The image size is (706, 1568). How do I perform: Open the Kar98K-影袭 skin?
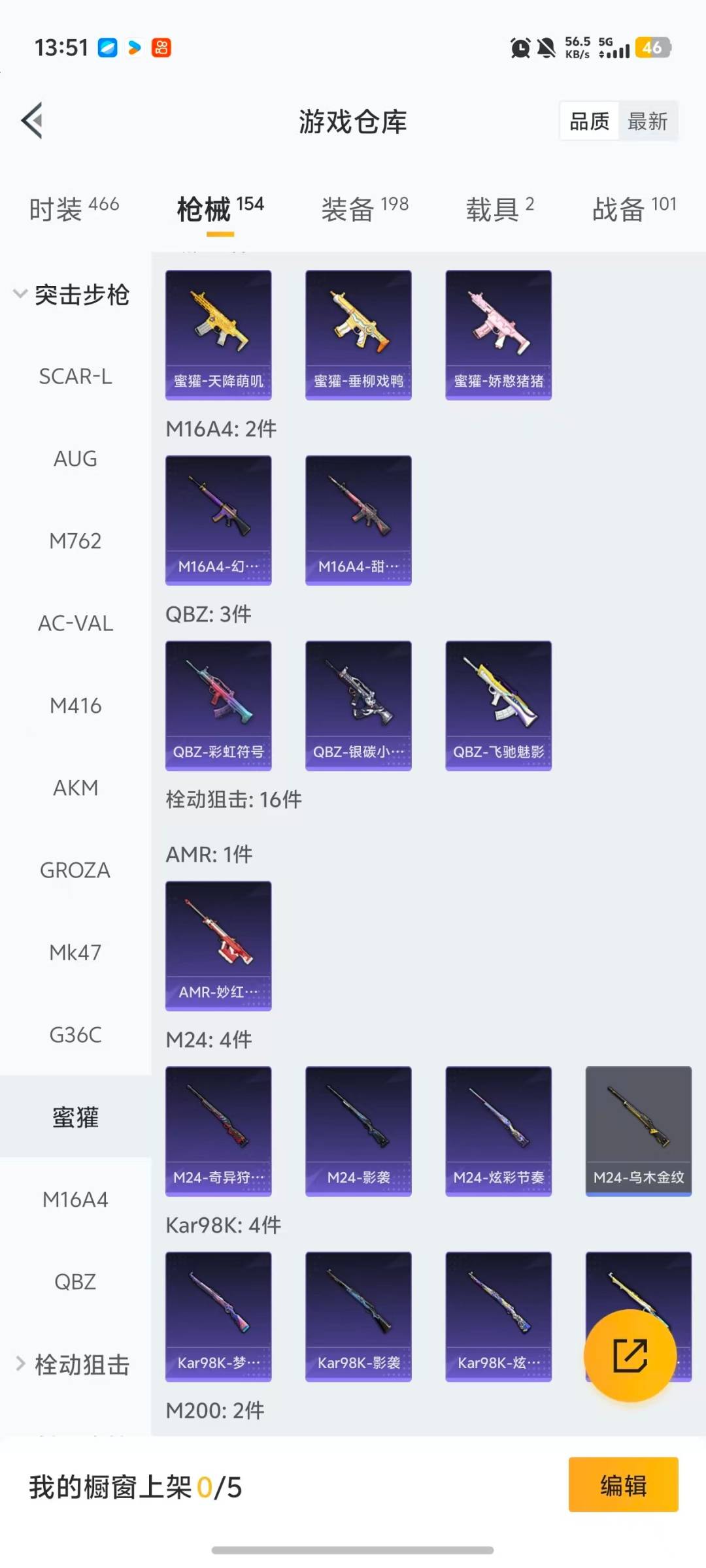point(358,1316)
